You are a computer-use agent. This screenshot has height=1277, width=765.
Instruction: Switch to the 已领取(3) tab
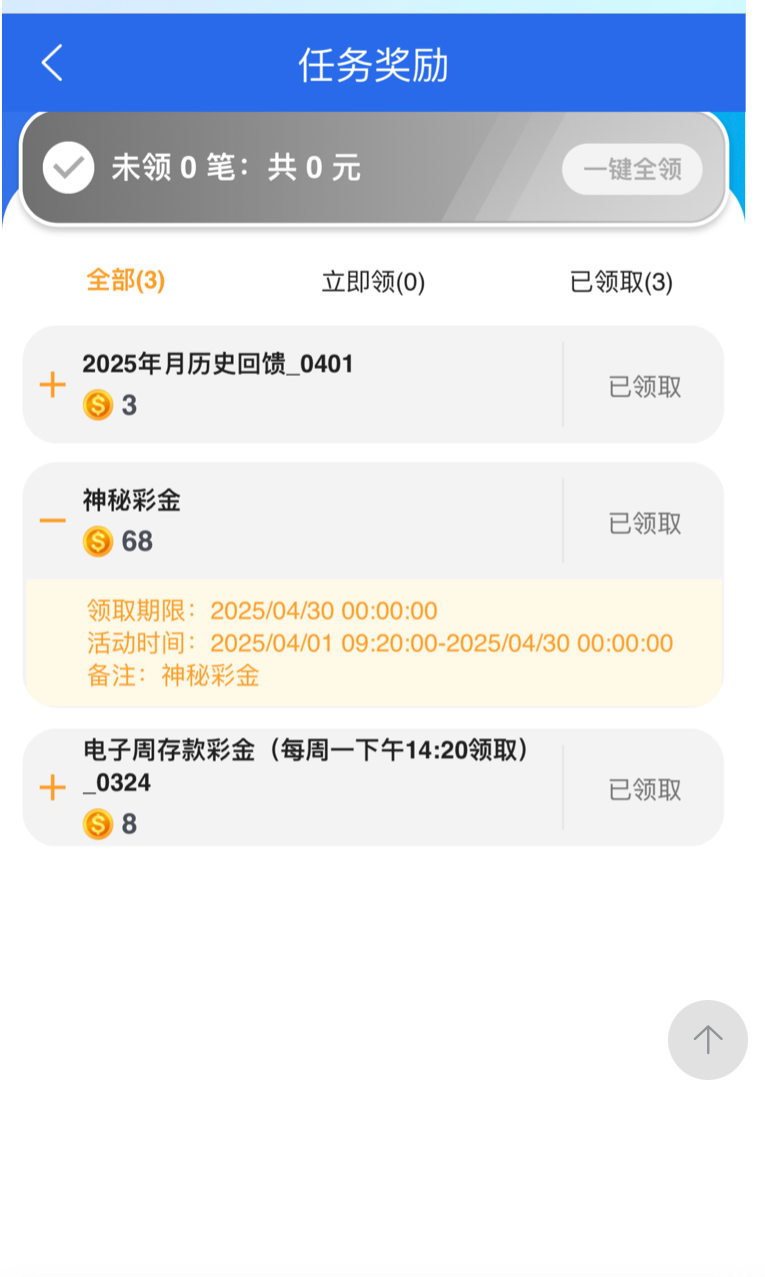click(621, 283)
